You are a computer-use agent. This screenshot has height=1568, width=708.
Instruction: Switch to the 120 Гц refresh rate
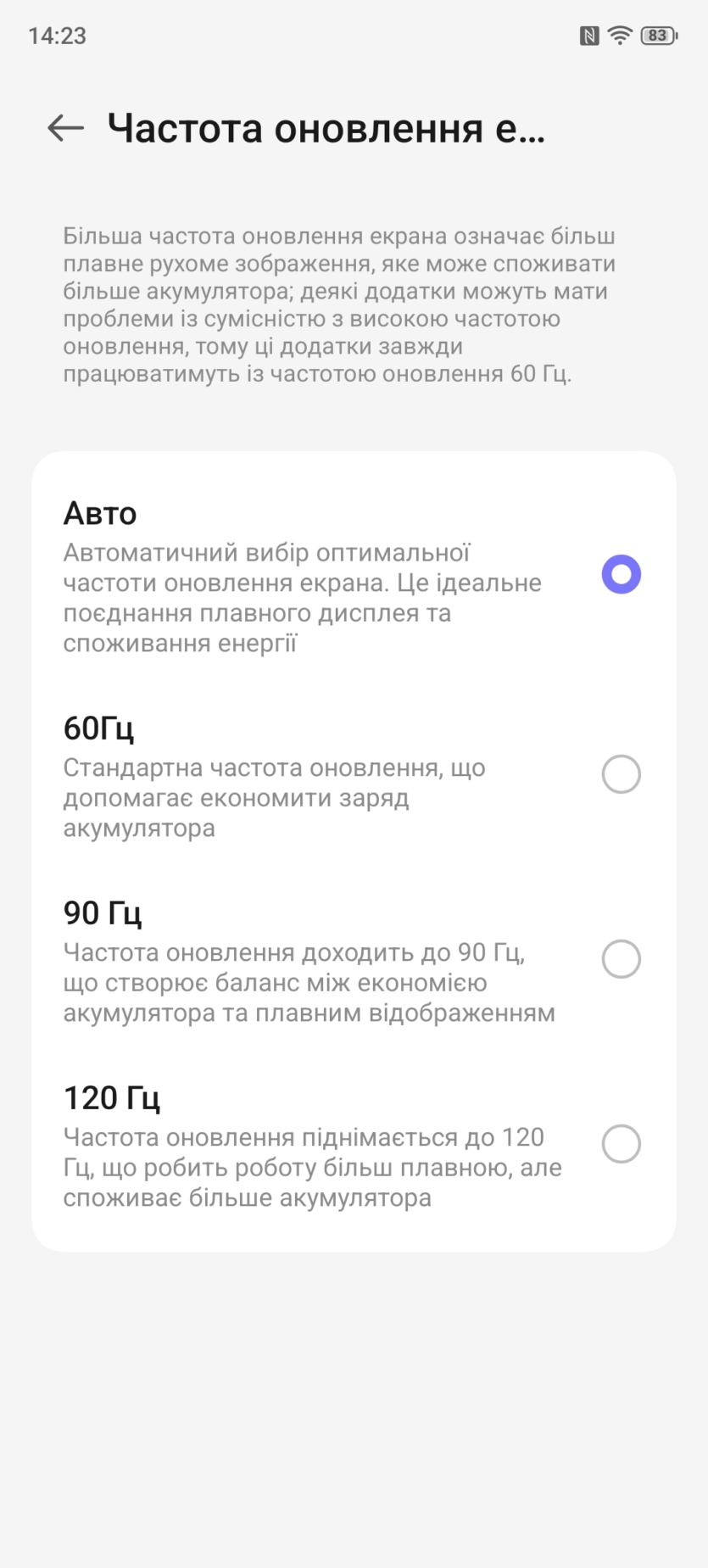tap(621, 1144)
